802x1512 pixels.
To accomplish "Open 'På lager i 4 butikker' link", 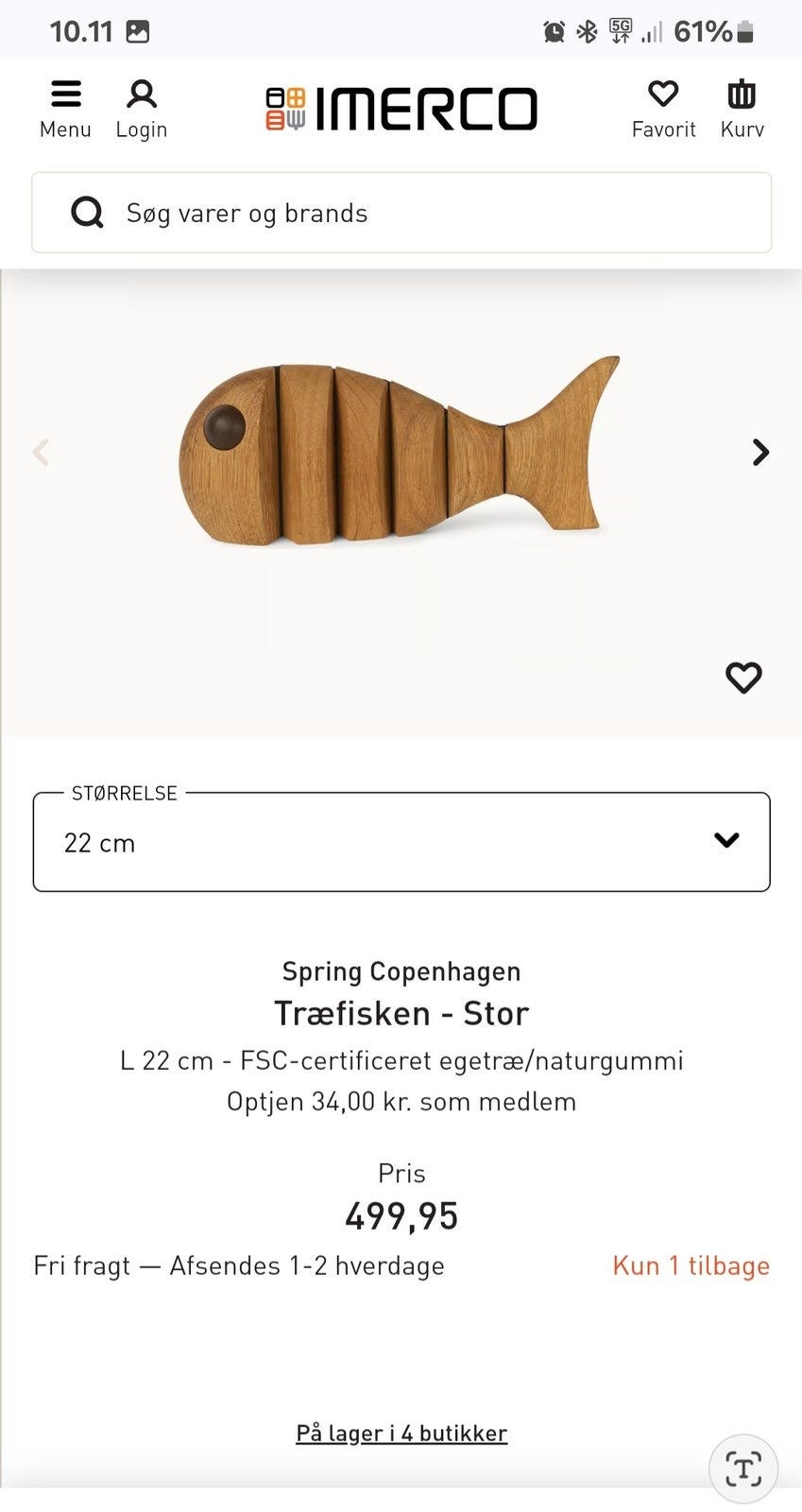I will [401, 1432].
